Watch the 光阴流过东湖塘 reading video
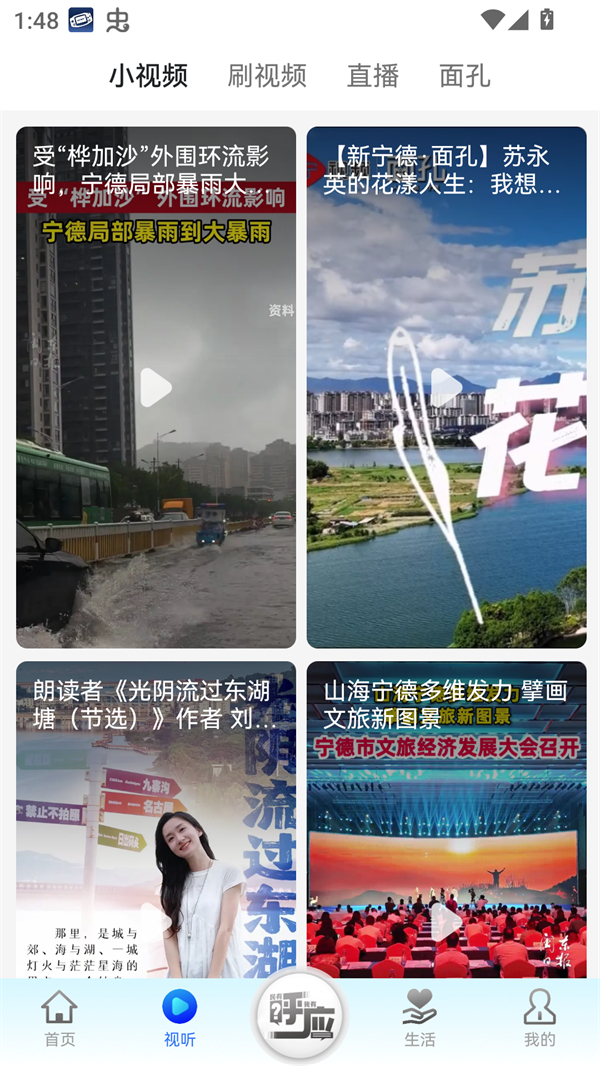 click(x=156, y=820)
